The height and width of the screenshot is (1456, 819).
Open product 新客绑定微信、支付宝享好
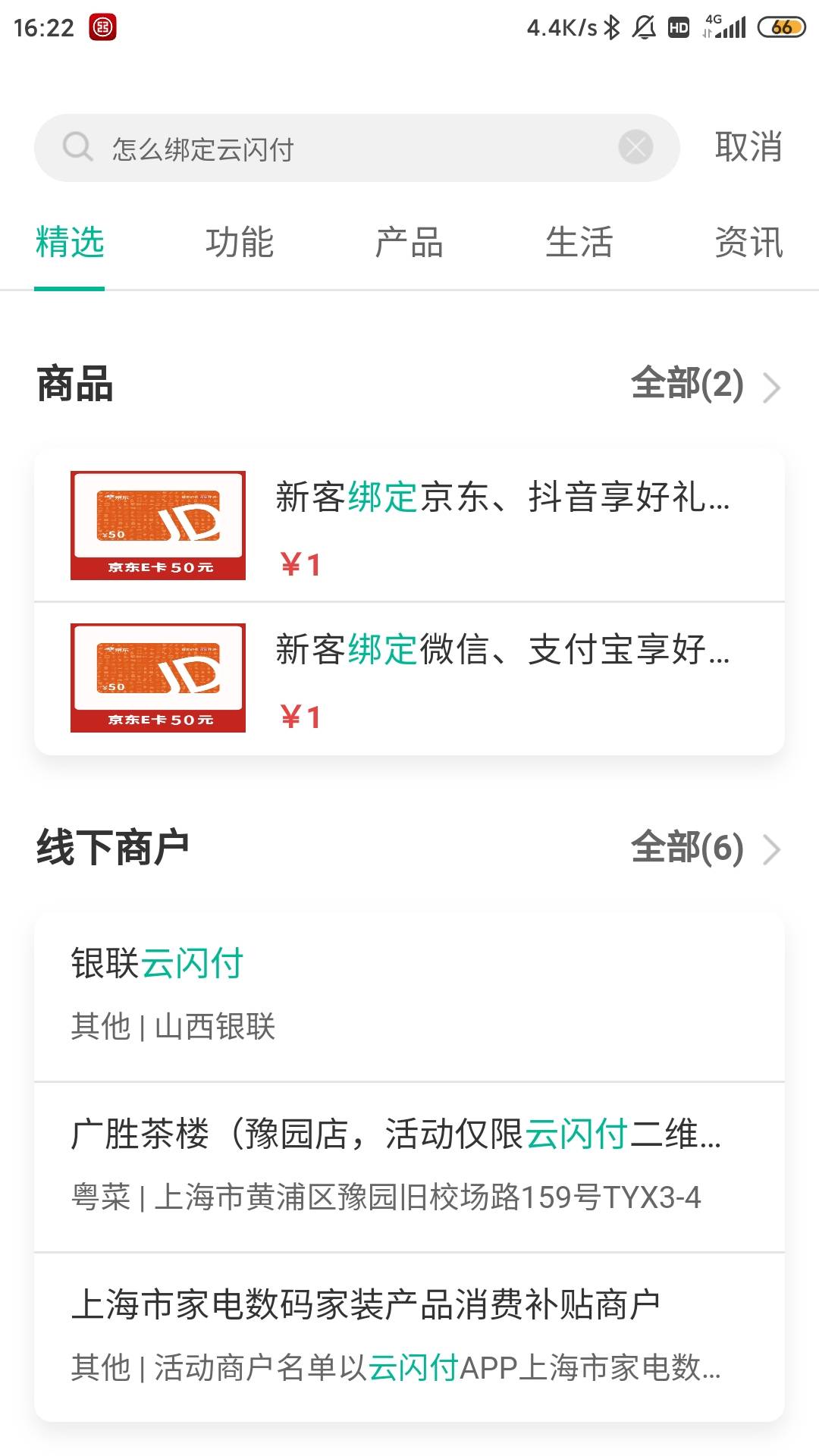pyautogui.click(x=409, y=678)
